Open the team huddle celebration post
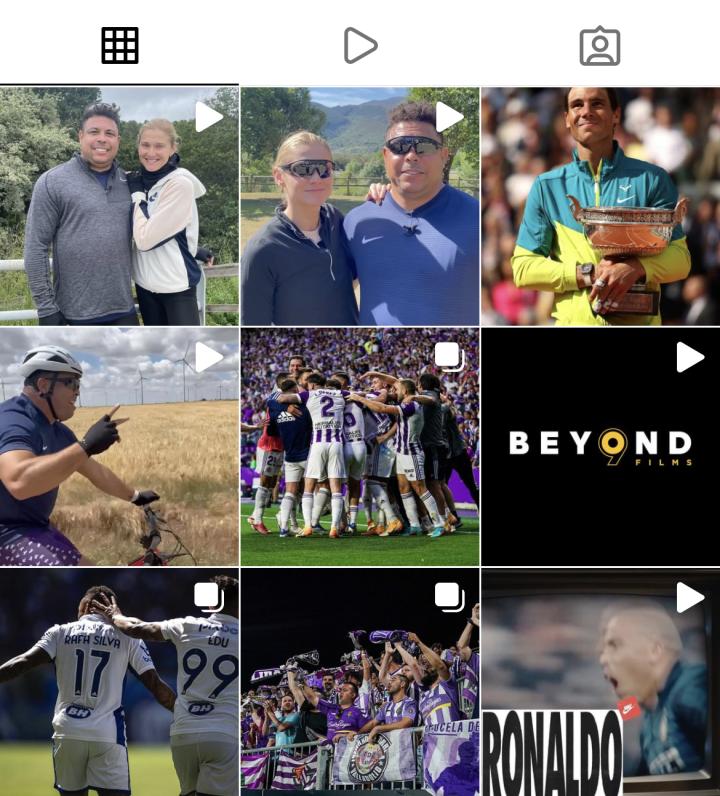This screenshot has width=720, height=796. pyautogui.click(x=359, y=447)
